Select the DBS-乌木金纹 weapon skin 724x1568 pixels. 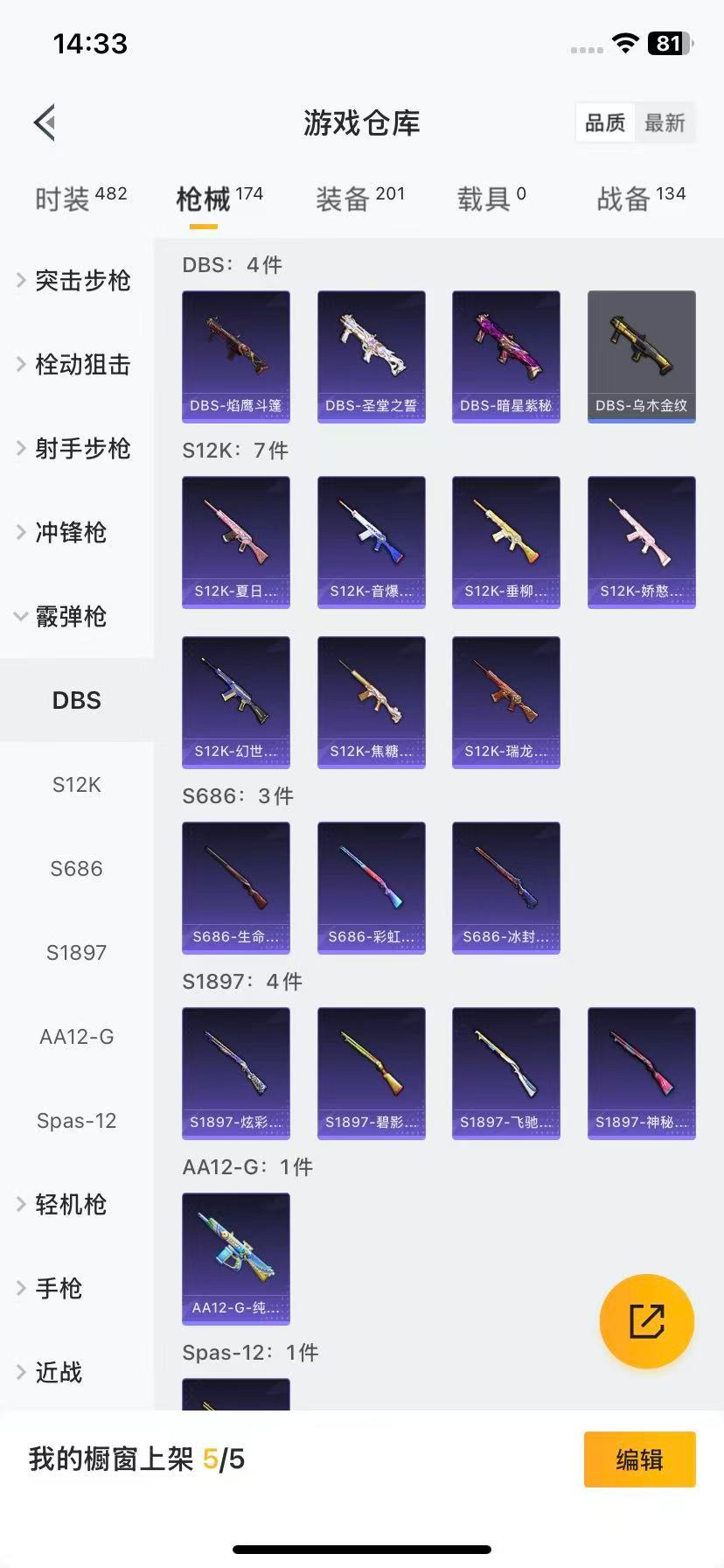click(x=641, y=354)
